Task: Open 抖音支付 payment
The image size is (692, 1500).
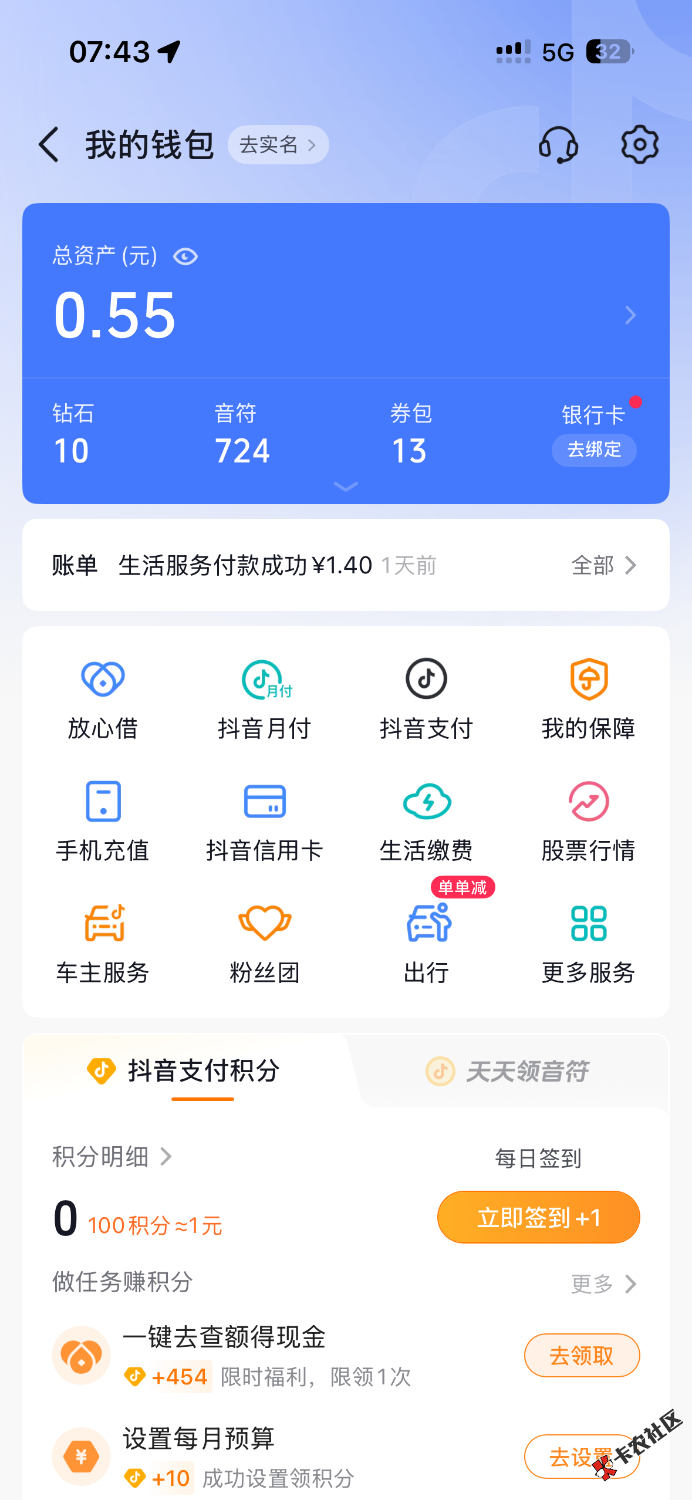Action: point(426,700)
